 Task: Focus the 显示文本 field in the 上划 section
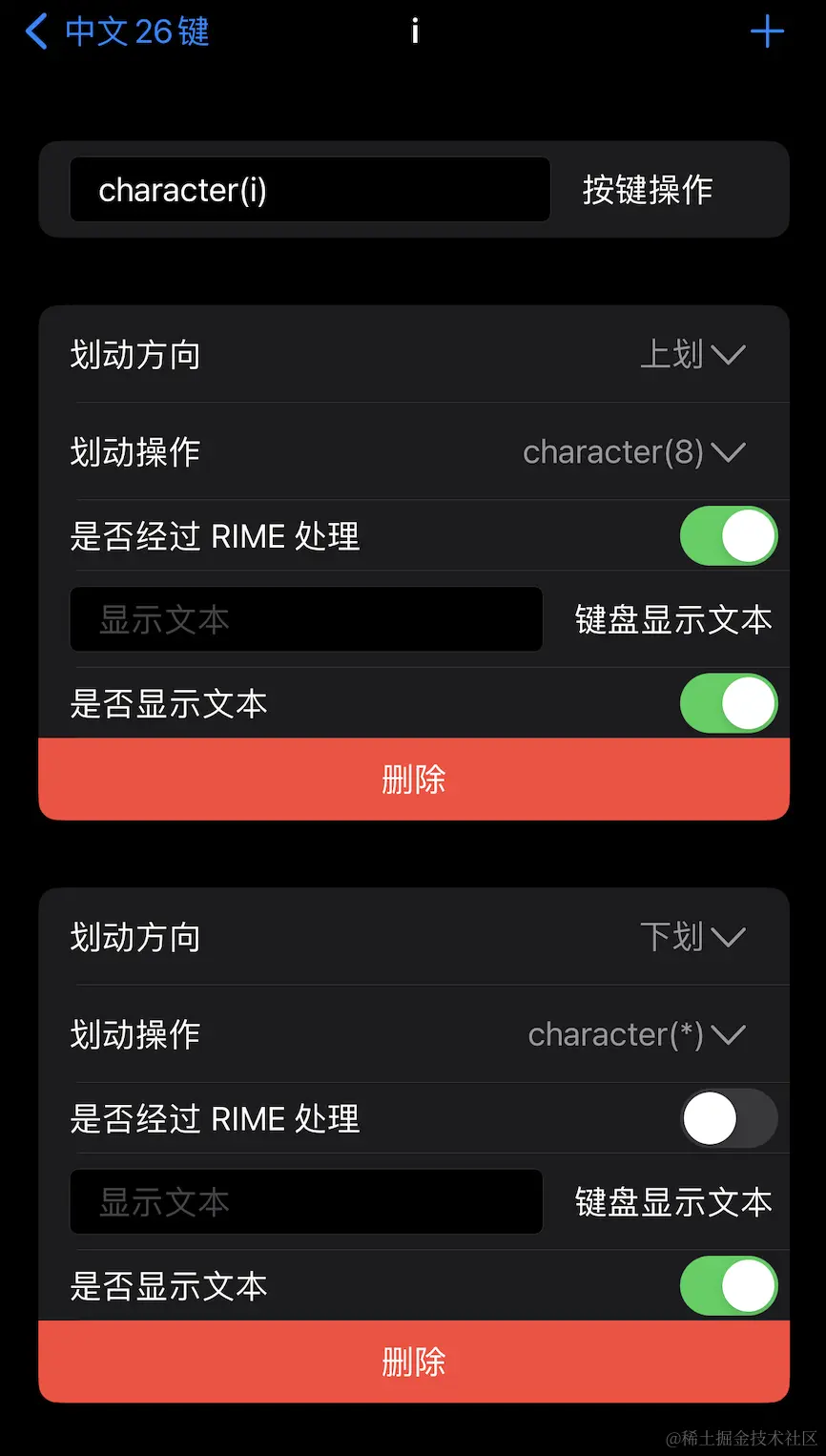pyautogui.click(x=306, y=620)
